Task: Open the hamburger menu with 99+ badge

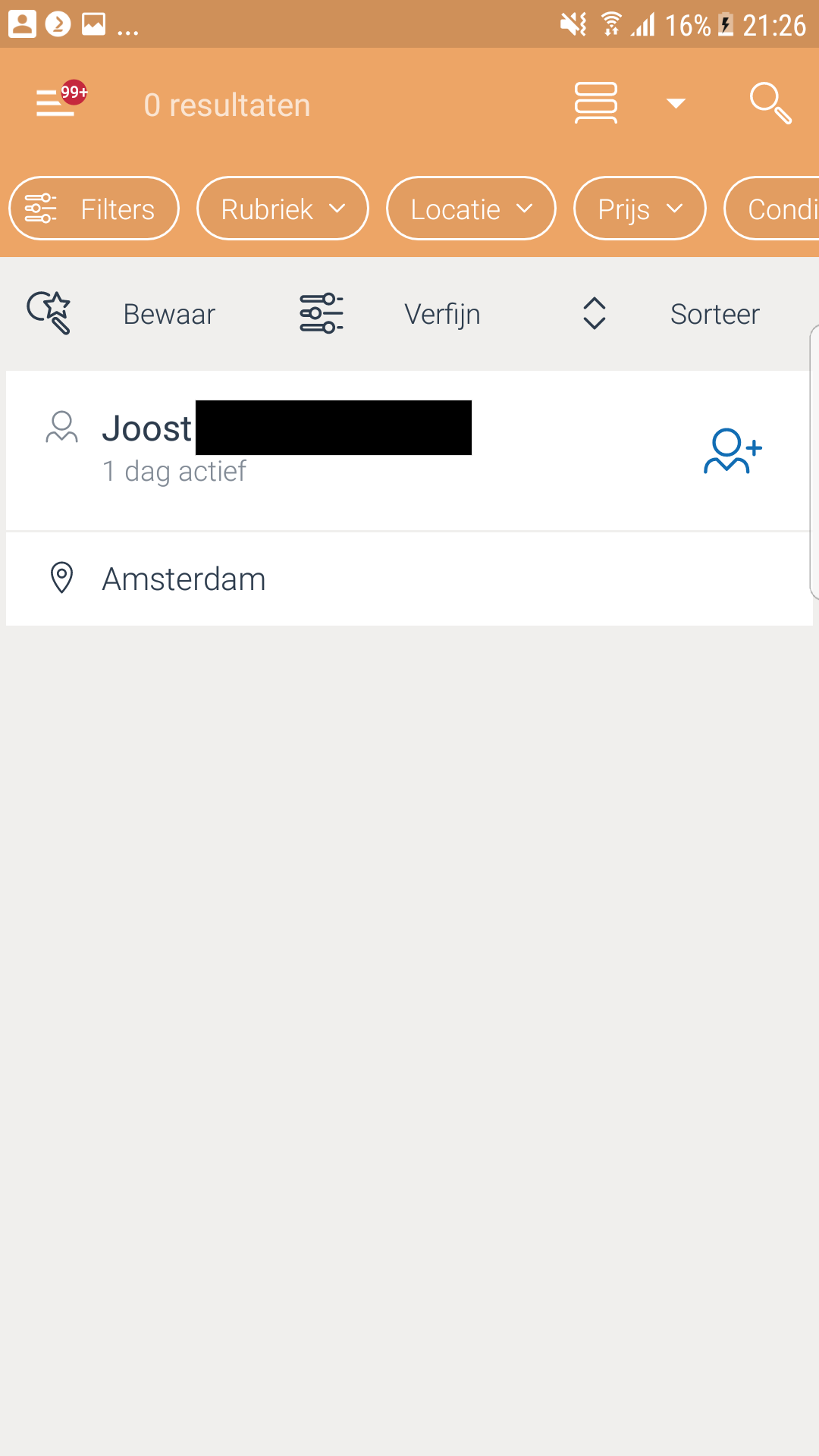Action: [61, 102]
